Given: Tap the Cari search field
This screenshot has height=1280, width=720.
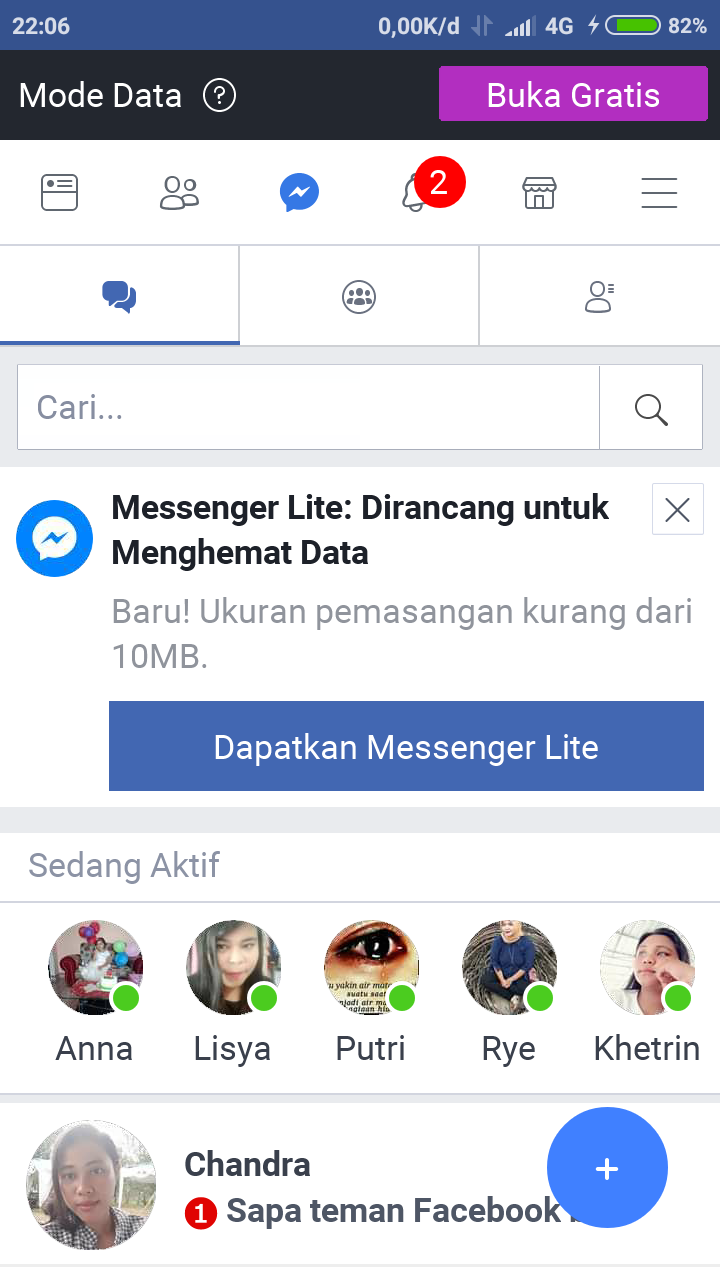Looking at the screenshot, I should tap(308, 408).
